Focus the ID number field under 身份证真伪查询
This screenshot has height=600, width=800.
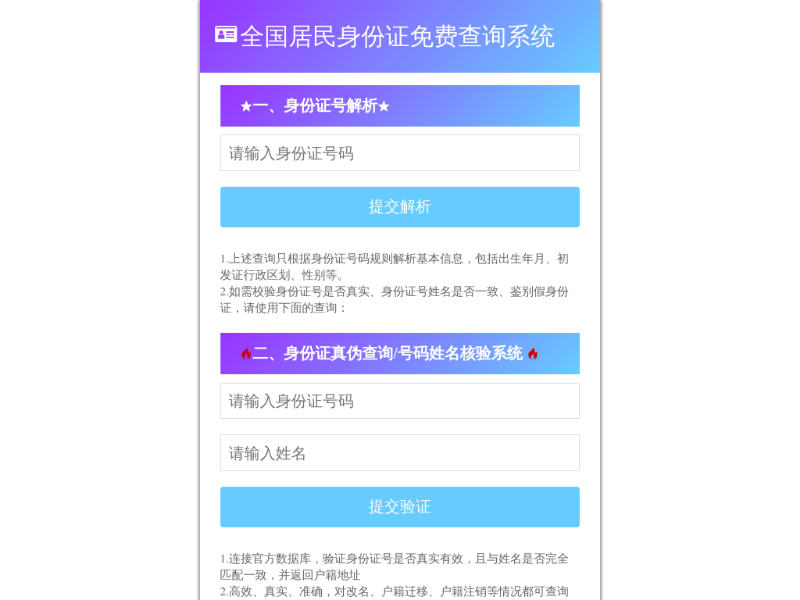point(399,401)
